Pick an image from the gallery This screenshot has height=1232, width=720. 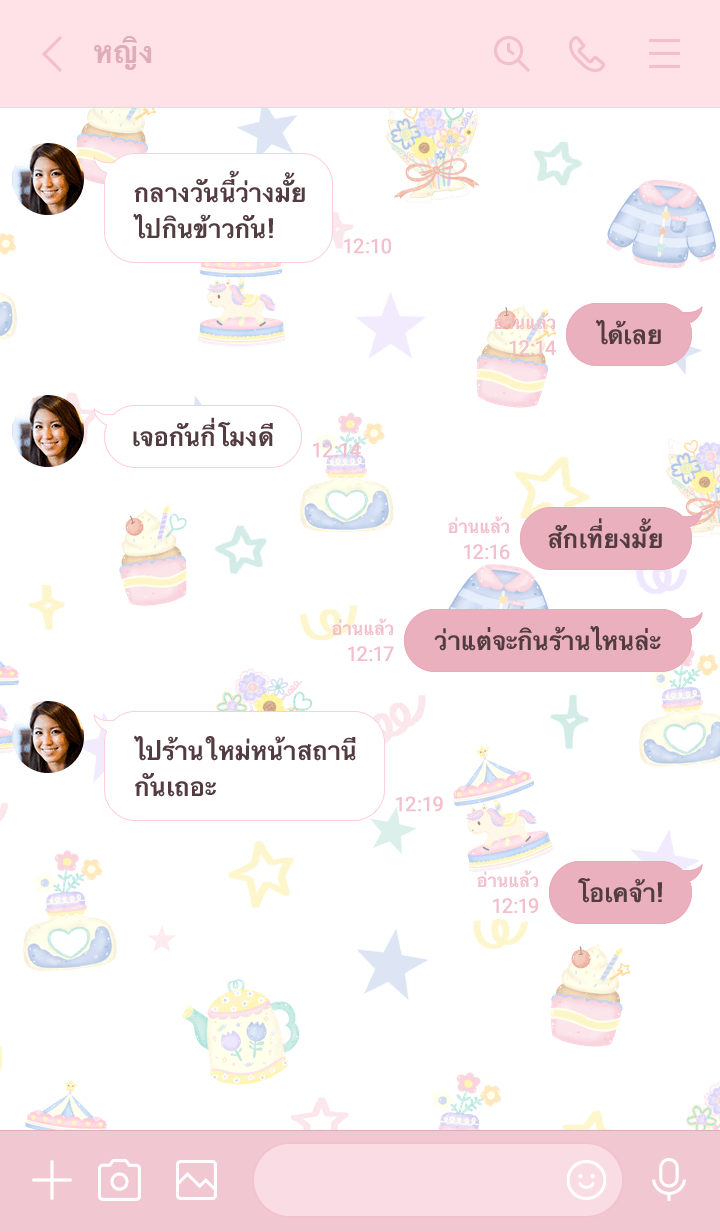tap(196, 1181)
